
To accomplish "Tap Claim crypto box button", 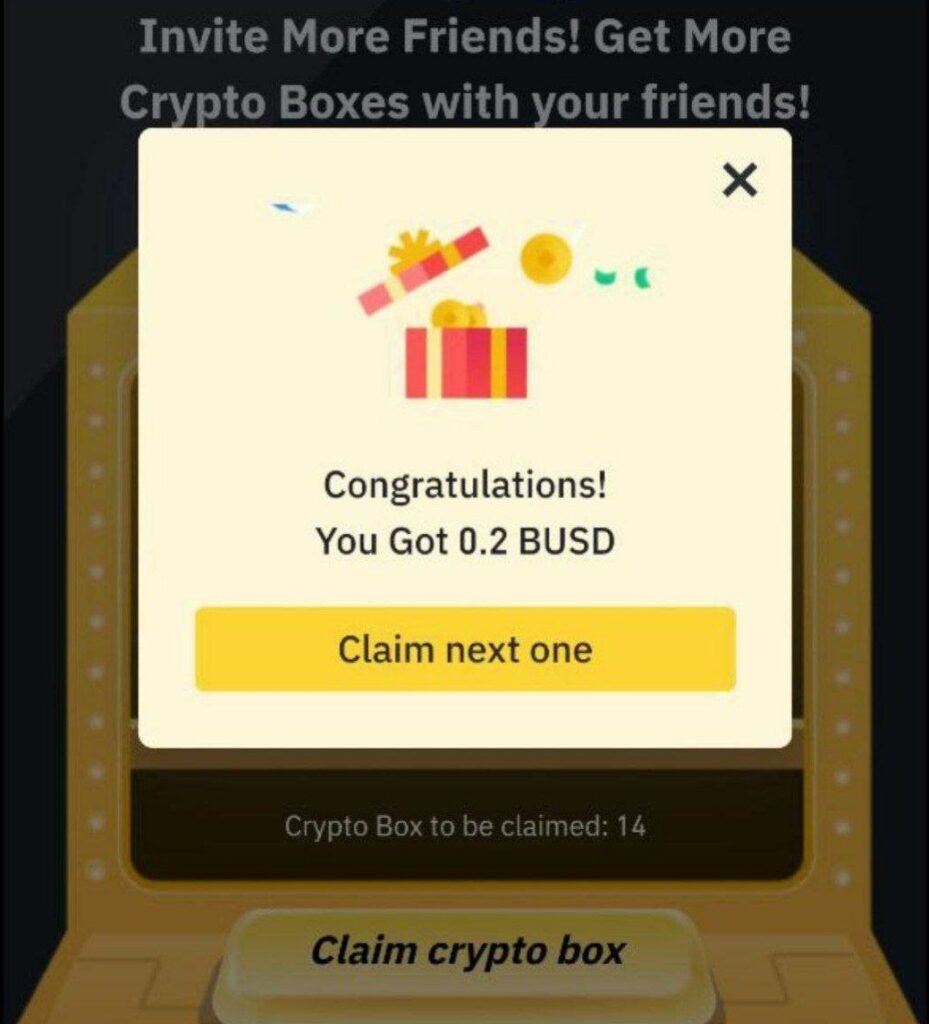I will point(467,951).
